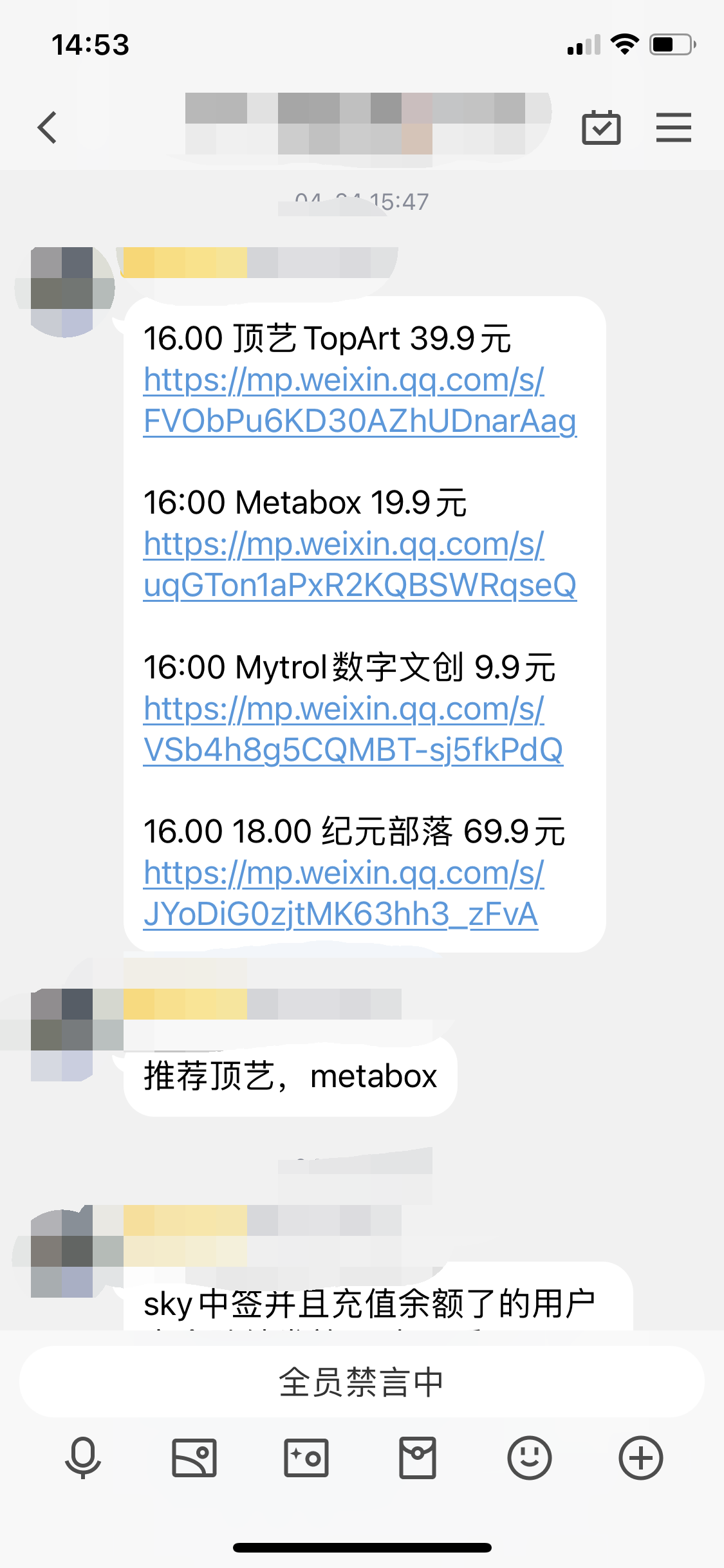Tap the microphone voice input icon
The height and width of the screenshot is (1568, 724).
[83, 1457]
